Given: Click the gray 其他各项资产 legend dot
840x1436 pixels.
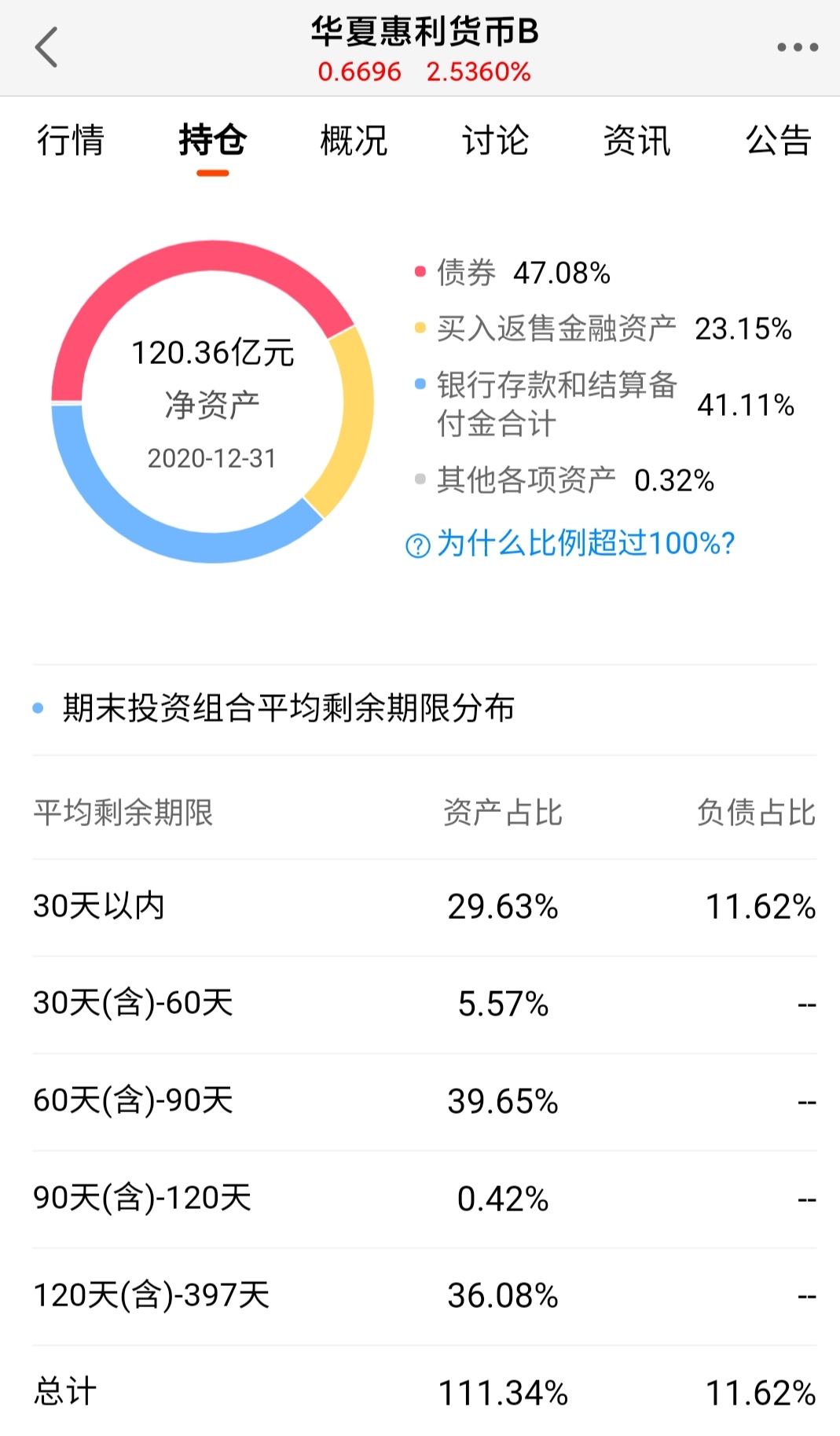Looking at the screenshot, I should pyautogui.click(x=420, y=481).
